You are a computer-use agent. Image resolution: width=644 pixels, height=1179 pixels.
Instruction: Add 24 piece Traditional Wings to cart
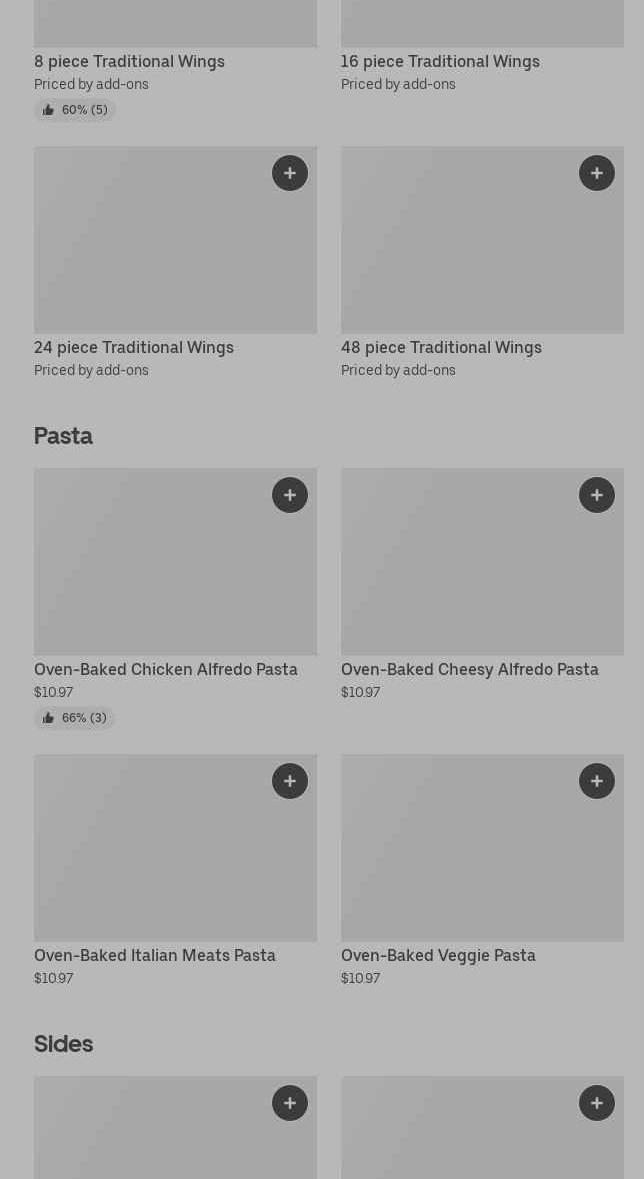[x=290, y=173]
